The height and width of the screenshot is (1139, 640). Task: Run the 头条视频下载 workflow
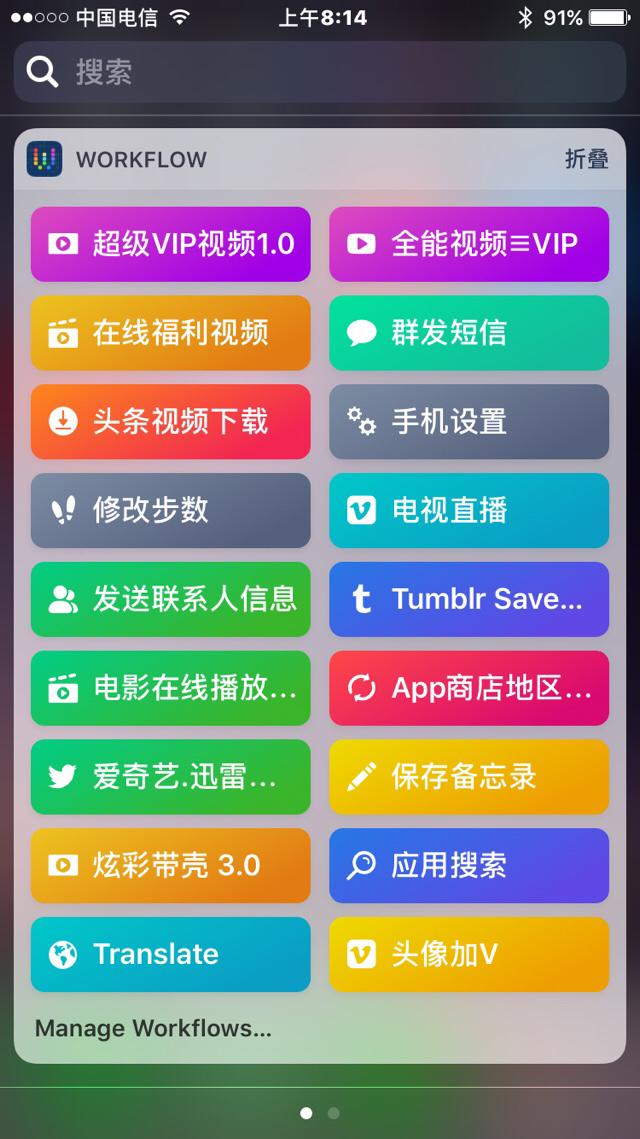171,422
